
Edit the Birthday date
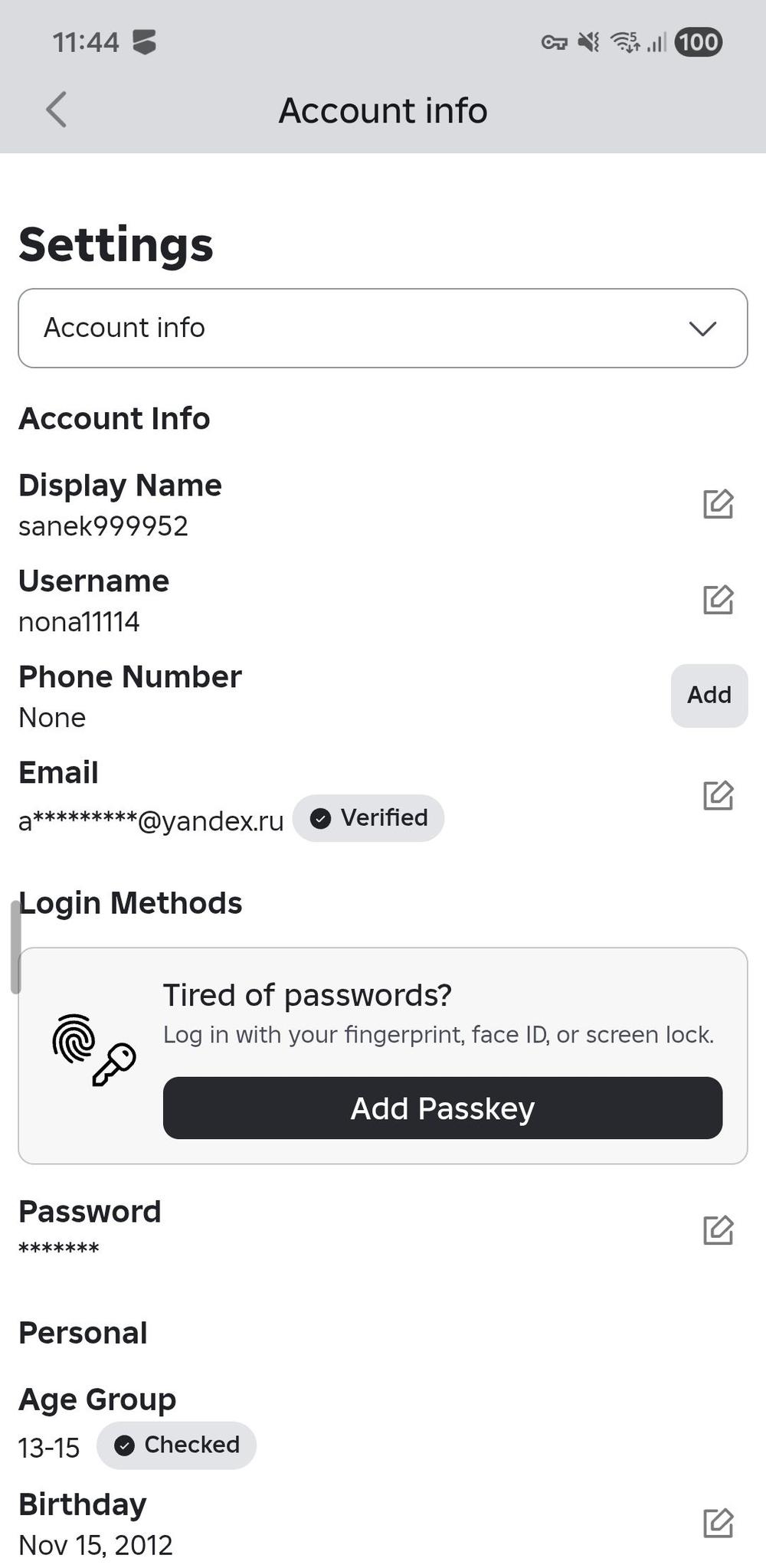tap(718, 1523)
